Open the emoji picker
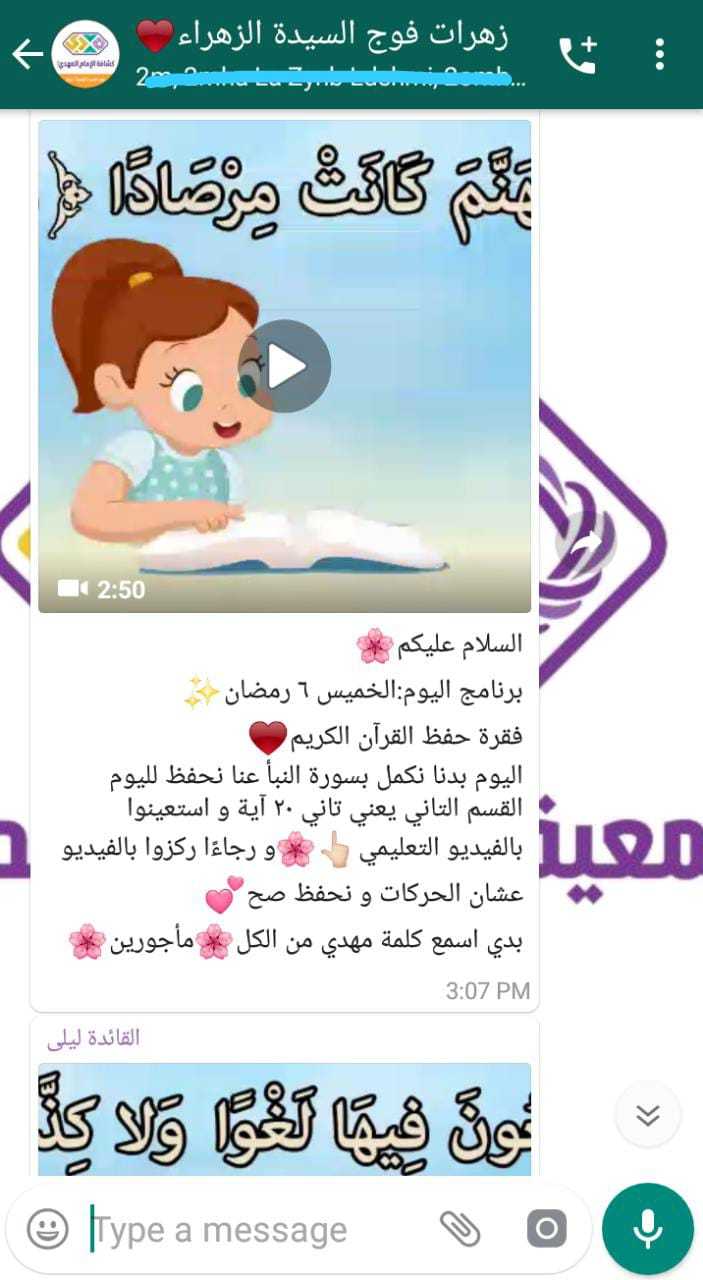Image resolution: width=703 pixels, height=1280 pixels. click(x=47, y=1229)
